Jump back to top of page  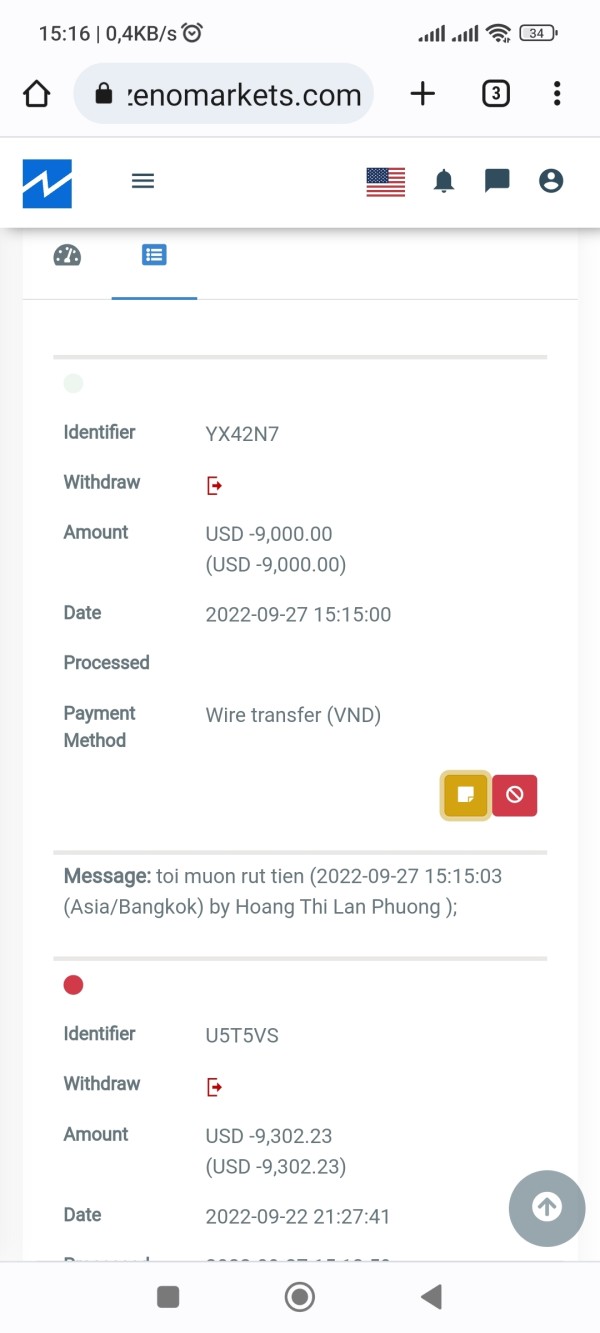[x=547, y=1208]
